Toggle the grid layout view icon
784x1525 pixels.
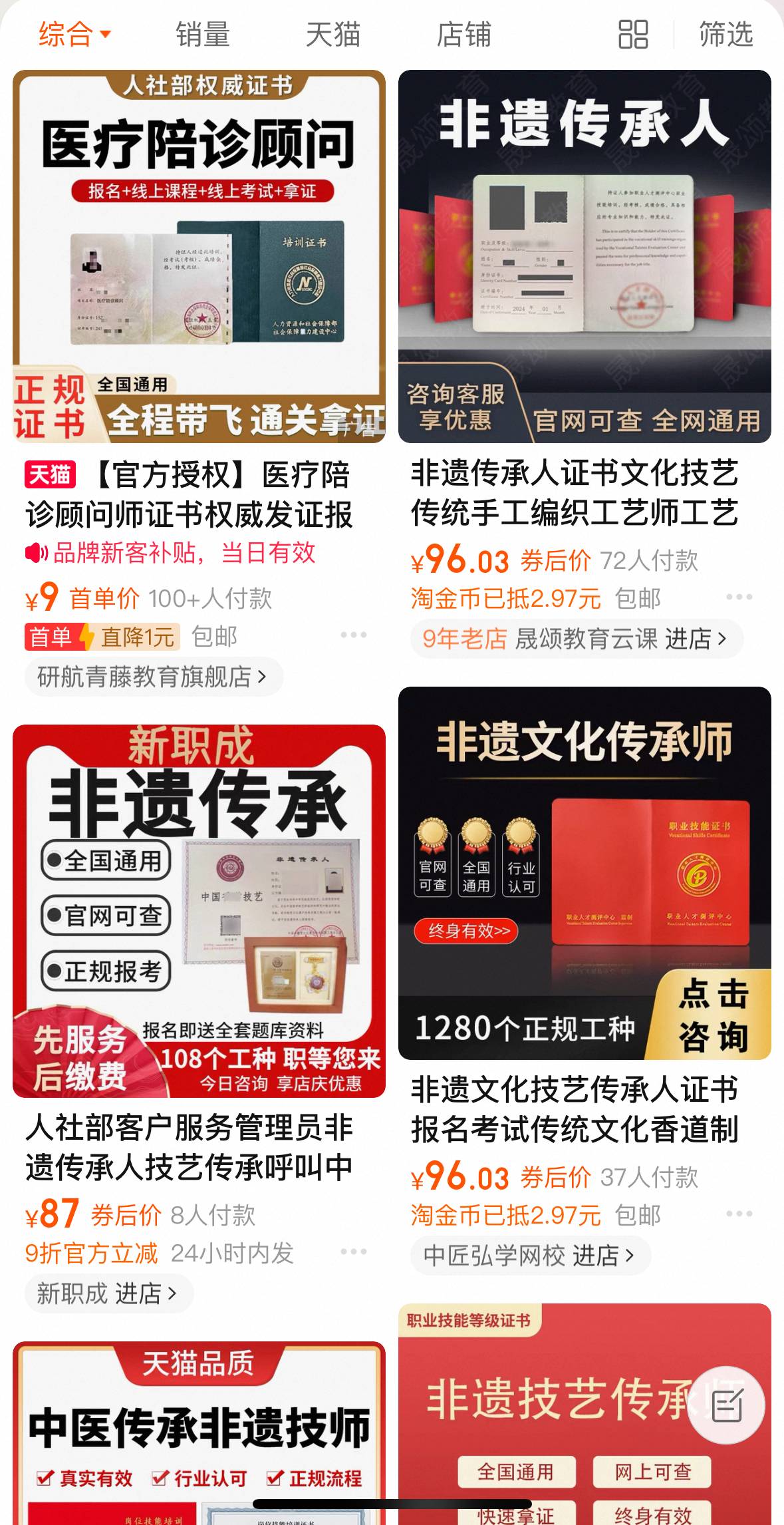tap(632, 34)
